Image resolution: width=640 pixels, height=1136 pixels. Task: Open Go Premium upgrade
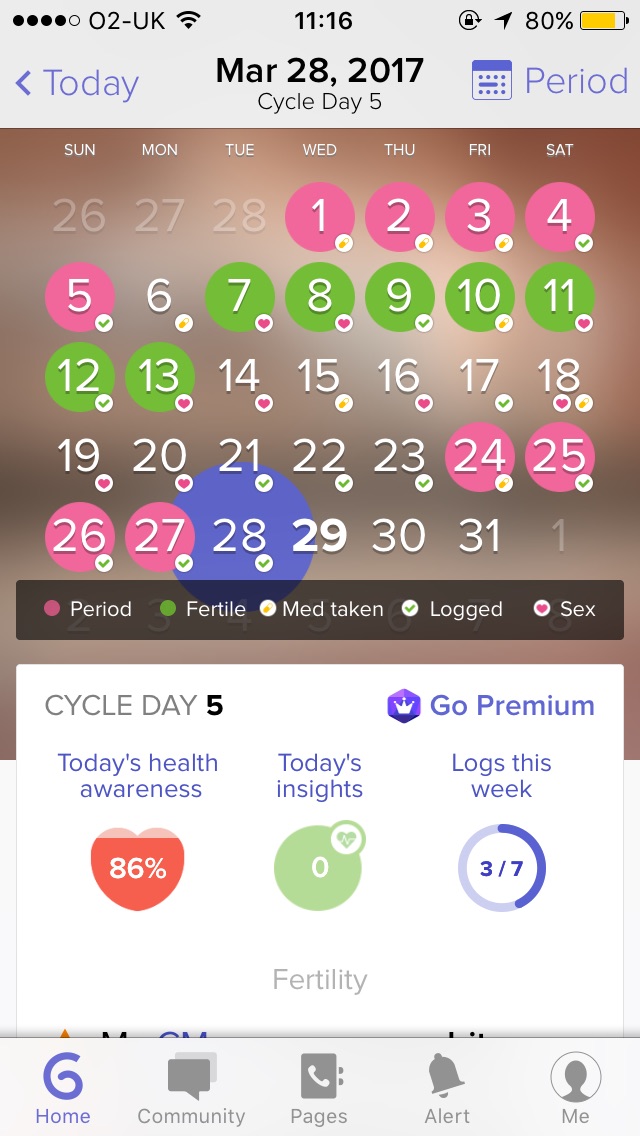490,705
